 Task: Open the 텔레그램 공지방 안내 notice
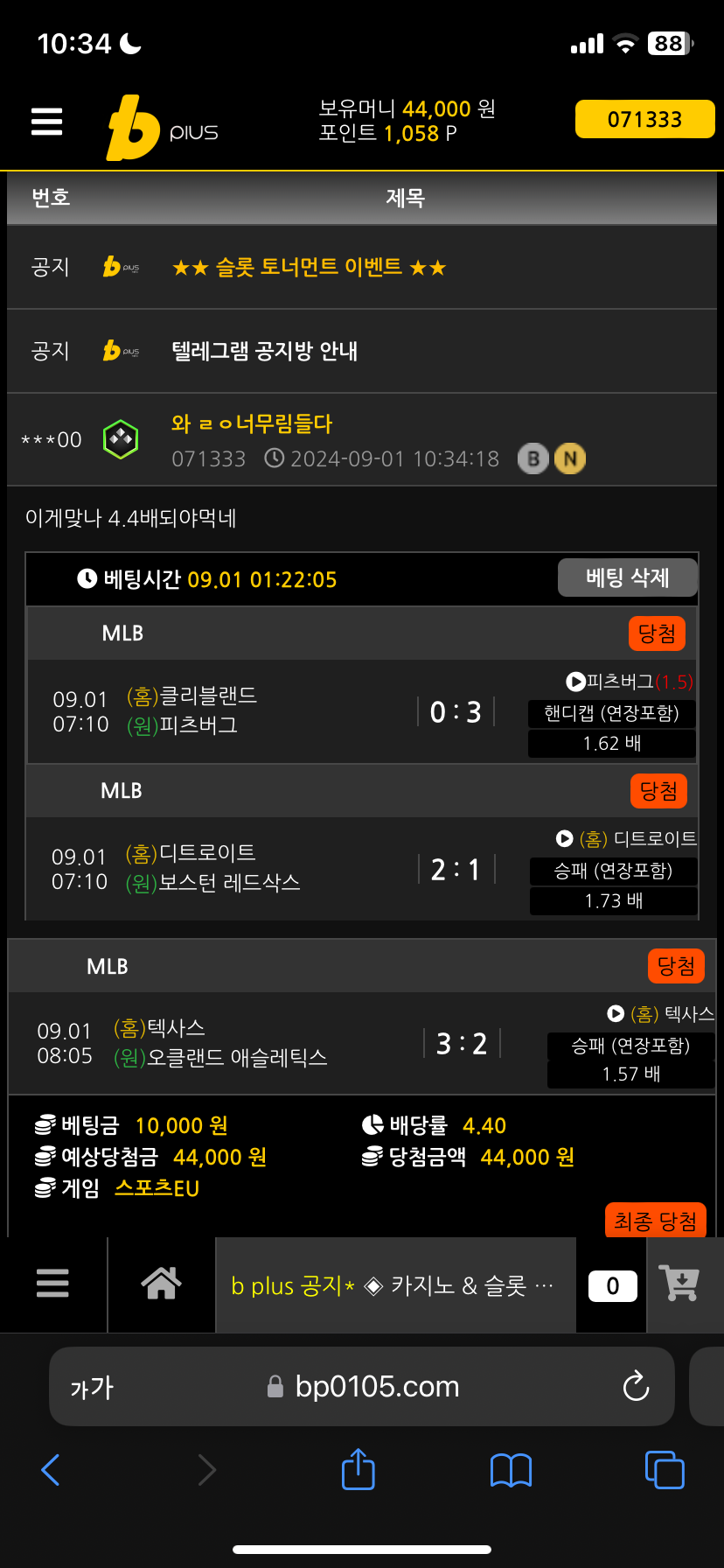pyautogui.click(x=264, y=351)
